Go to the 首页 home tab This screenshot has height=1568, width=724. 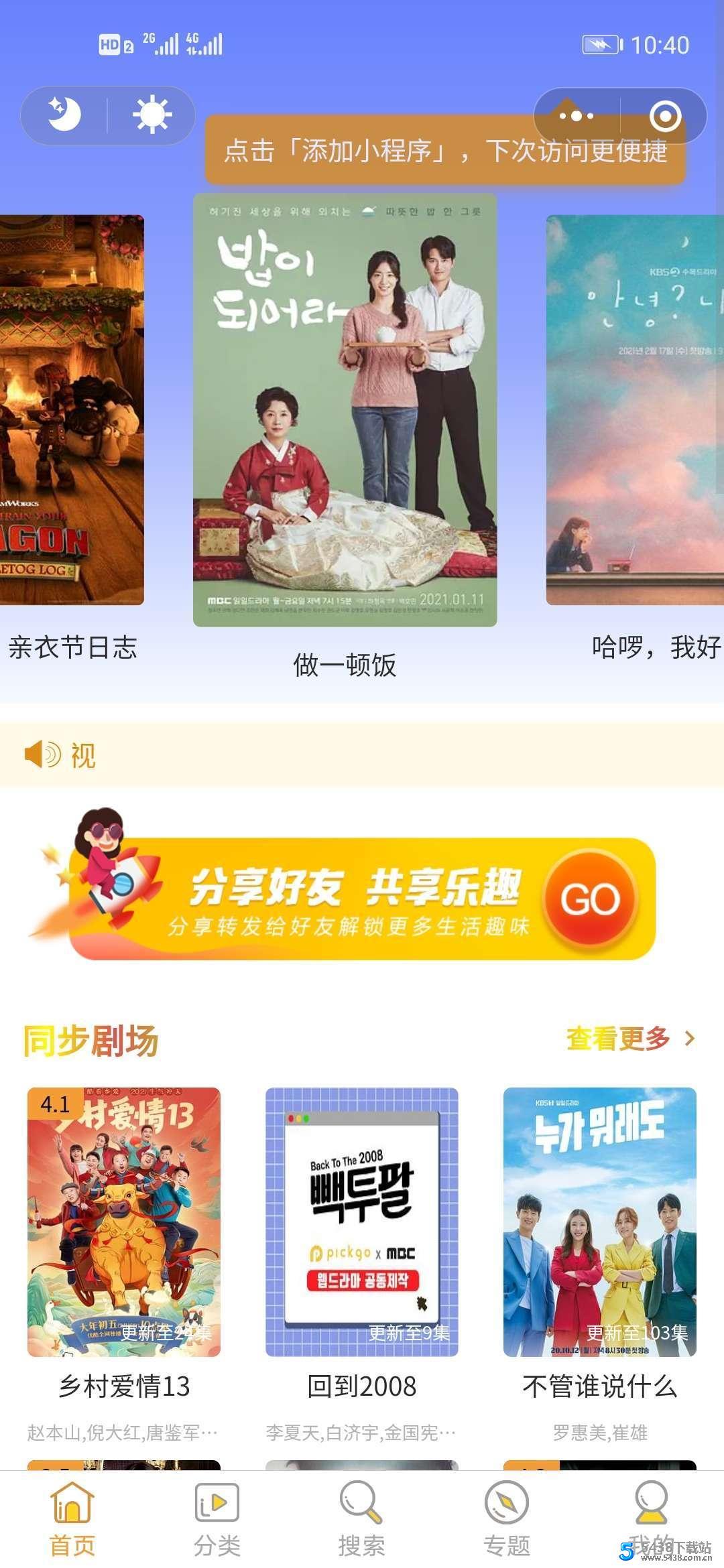(72, 1519)
